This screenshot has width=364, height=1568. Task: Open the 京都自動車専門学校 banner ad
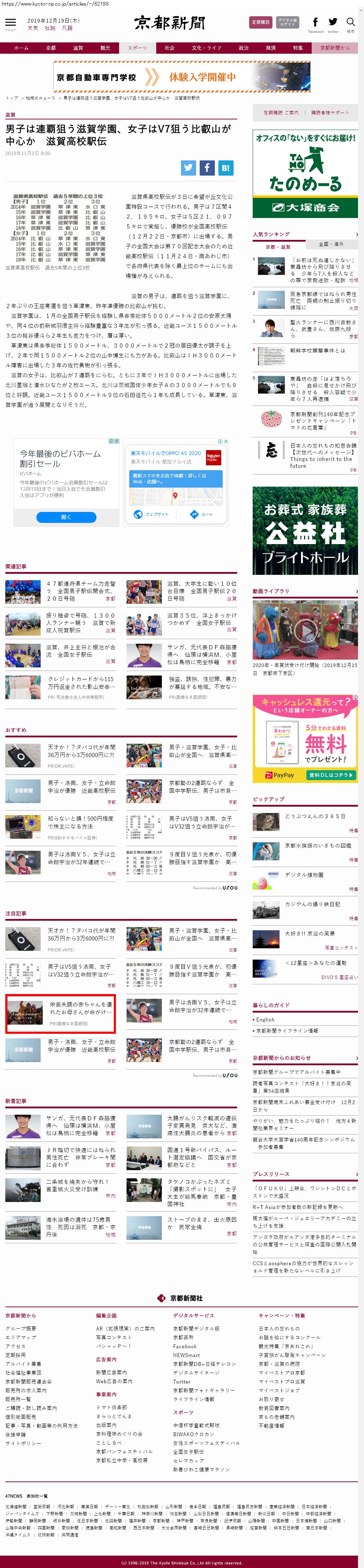point(182,77)
